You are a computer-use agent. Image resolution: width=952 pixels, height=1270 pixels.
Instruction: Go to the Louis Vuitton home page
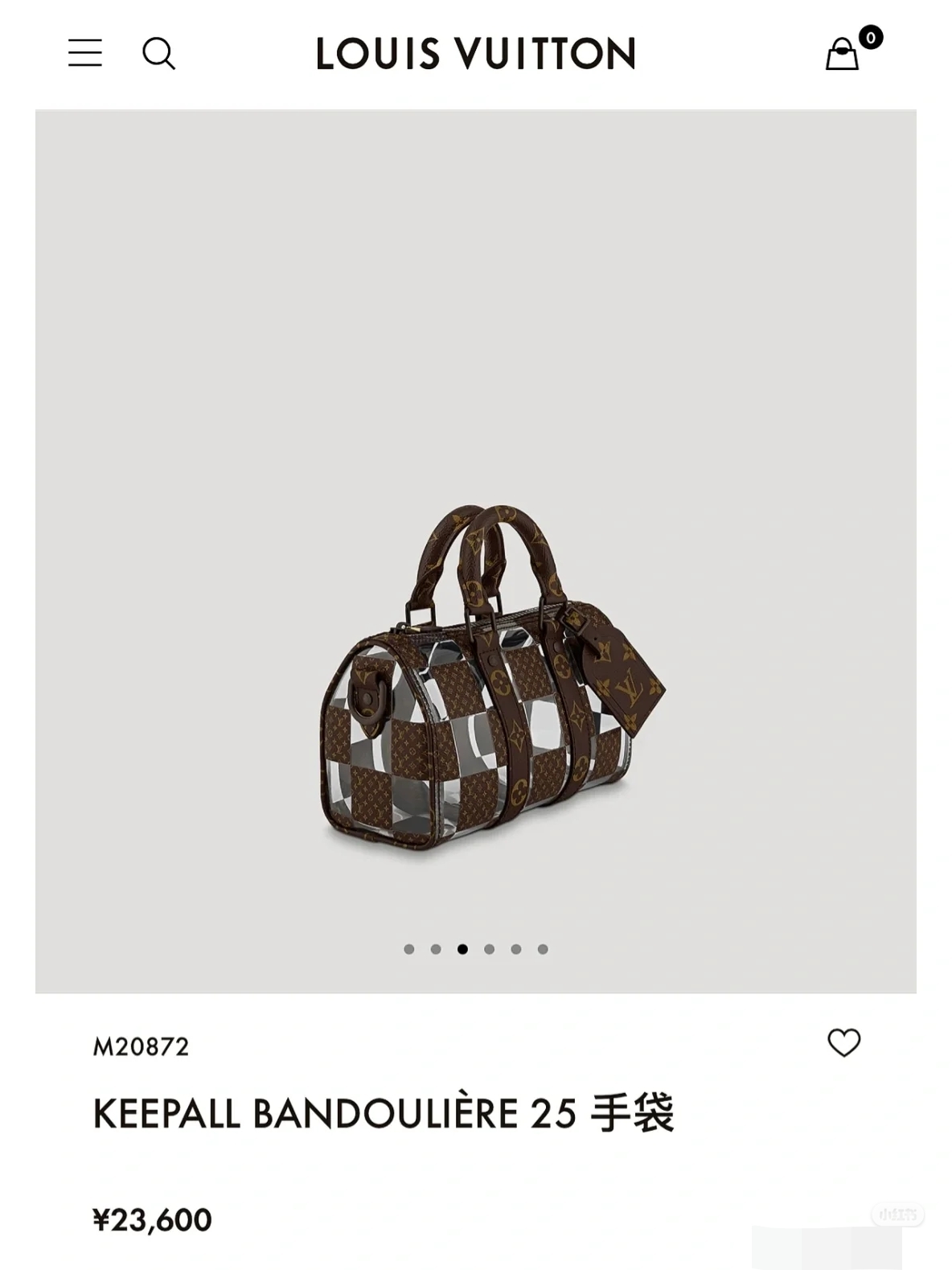[x=475, y=54]
